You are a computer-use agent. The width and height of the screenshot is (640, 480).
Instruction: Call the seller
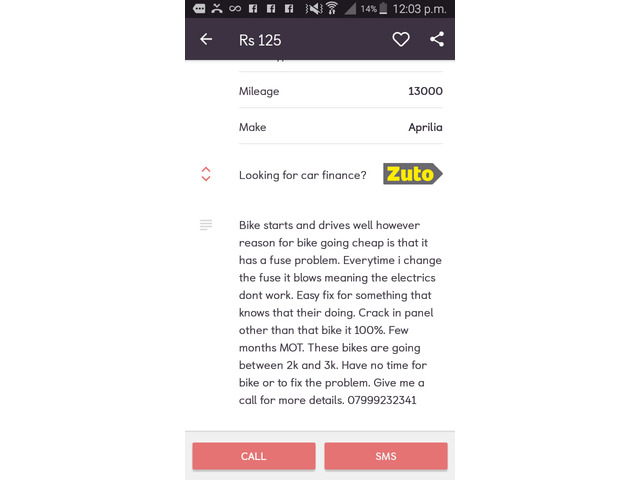coord(254,456)
